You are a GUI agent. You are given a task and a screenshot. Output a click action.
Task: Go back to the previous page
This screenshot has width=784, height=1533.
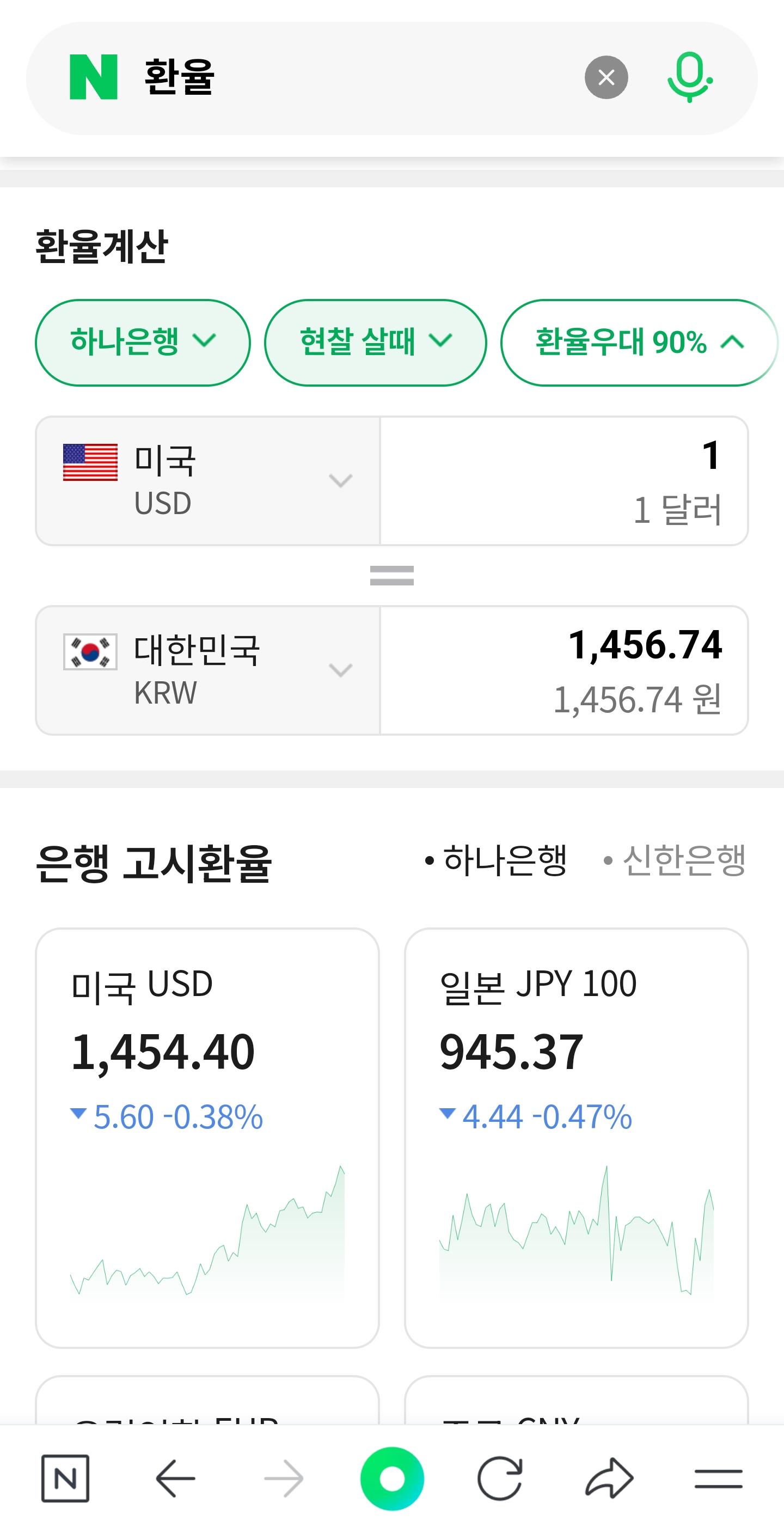pos(175,1478)
